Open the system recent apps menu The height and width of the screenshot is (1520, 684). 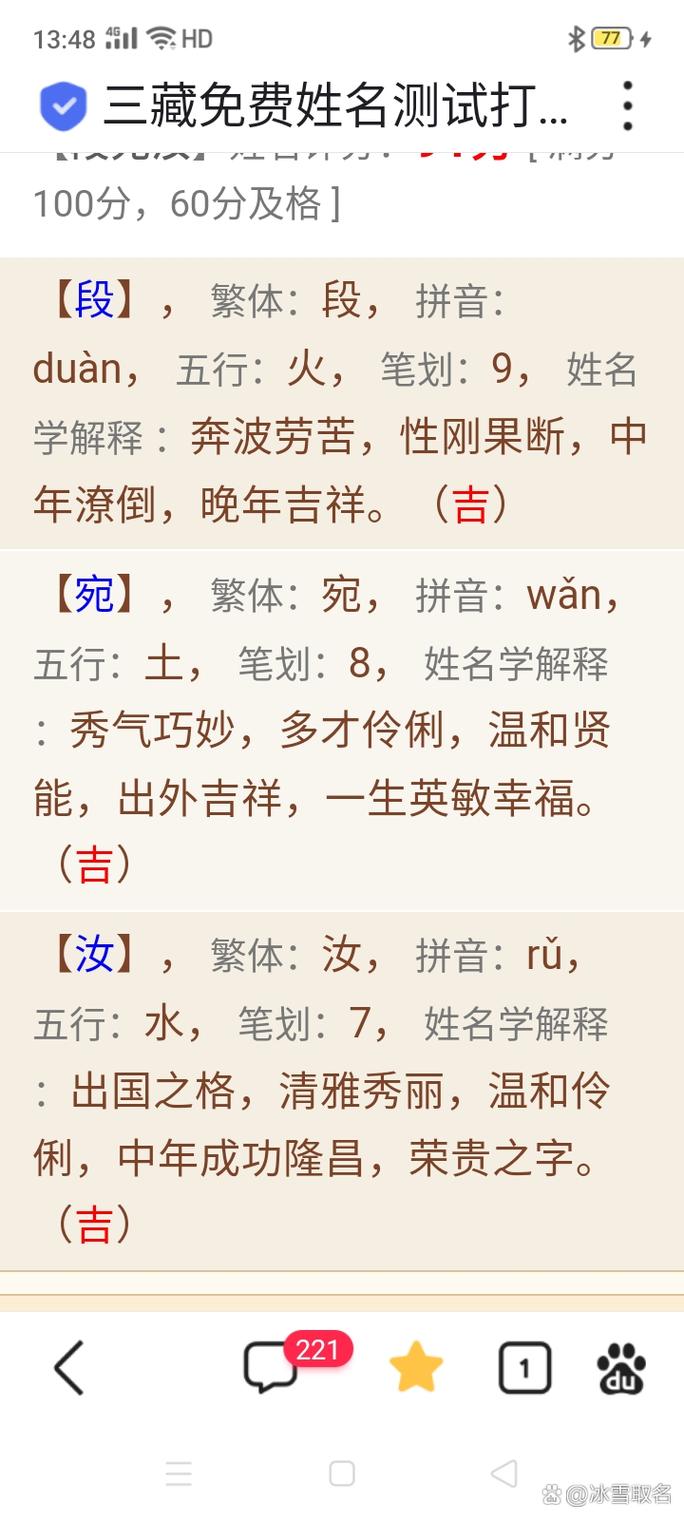click(179, 1473)
